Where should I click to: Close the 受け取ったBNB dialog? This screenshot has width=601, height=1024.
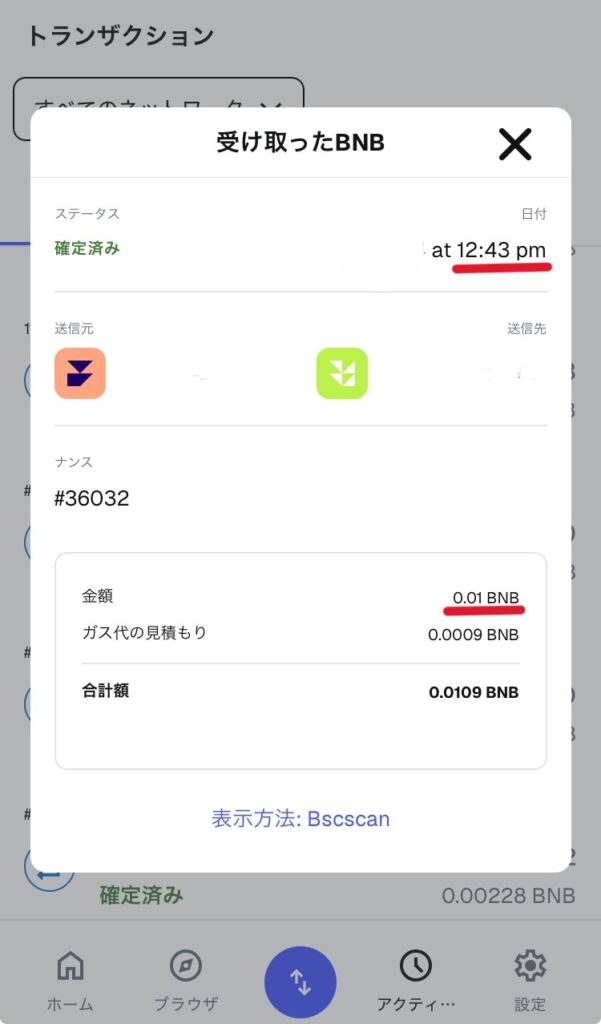coord(514,144)
